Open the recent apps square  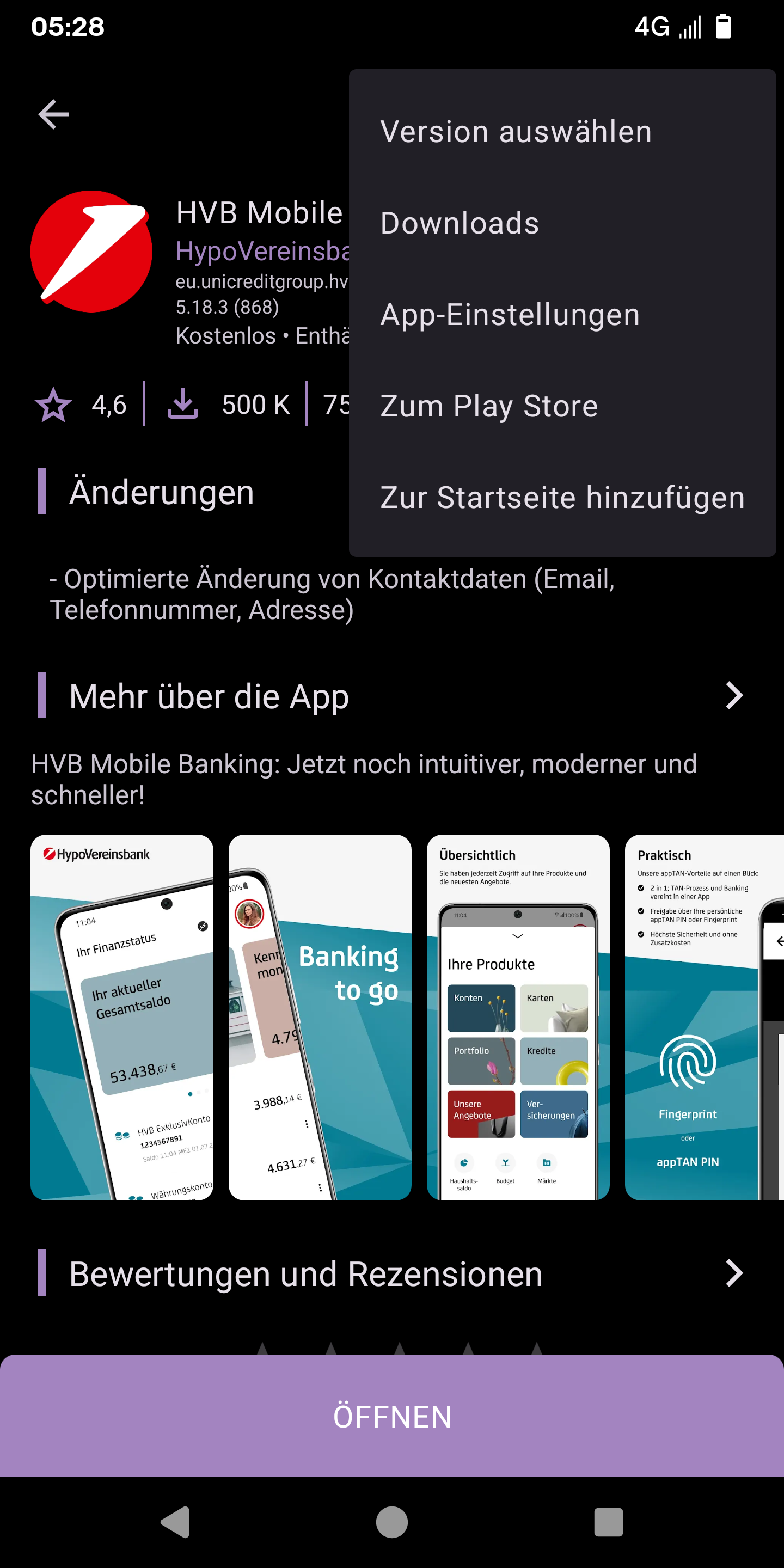click(x=608, y=1522)
